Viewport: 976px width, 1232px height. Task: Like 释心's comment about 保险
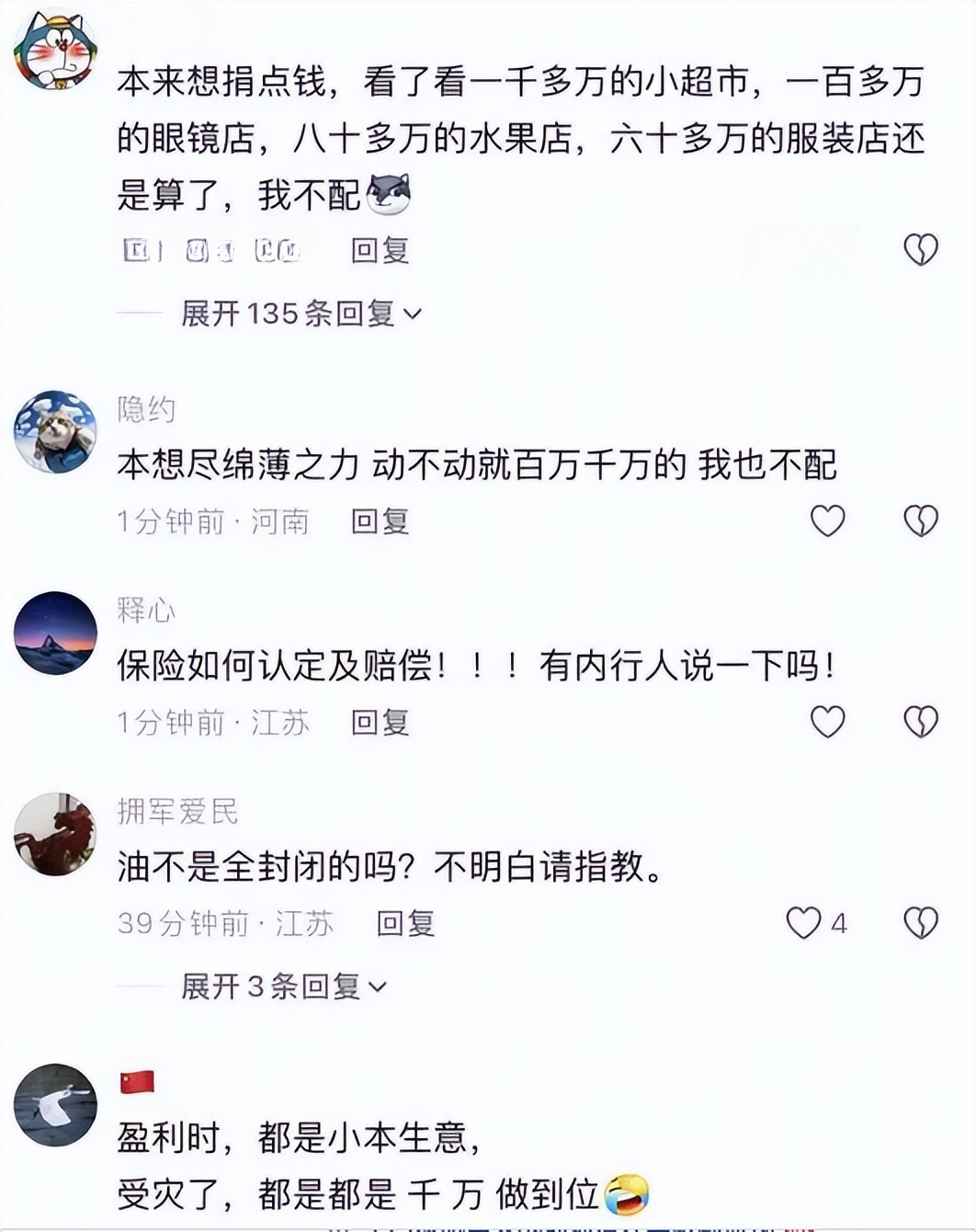click(x=827, y=722)
